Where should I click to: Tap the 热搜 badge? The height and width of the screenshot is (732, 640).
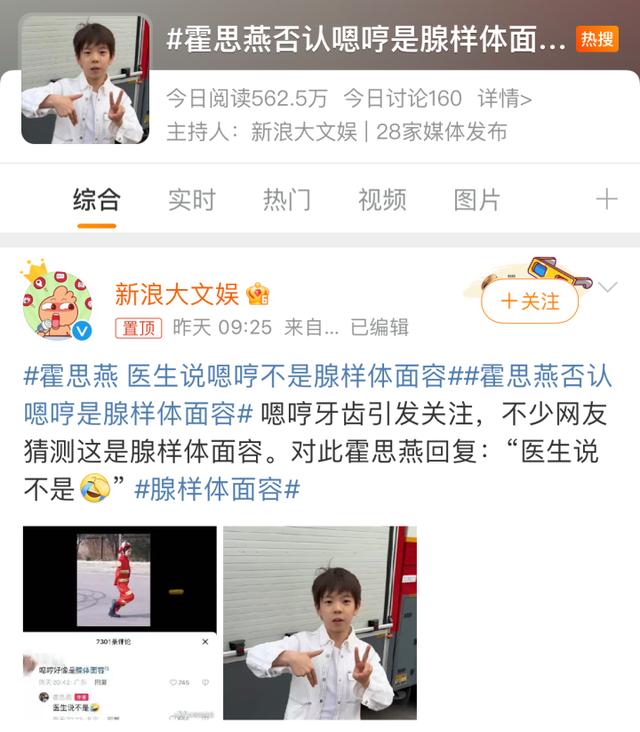coord(597,39)
